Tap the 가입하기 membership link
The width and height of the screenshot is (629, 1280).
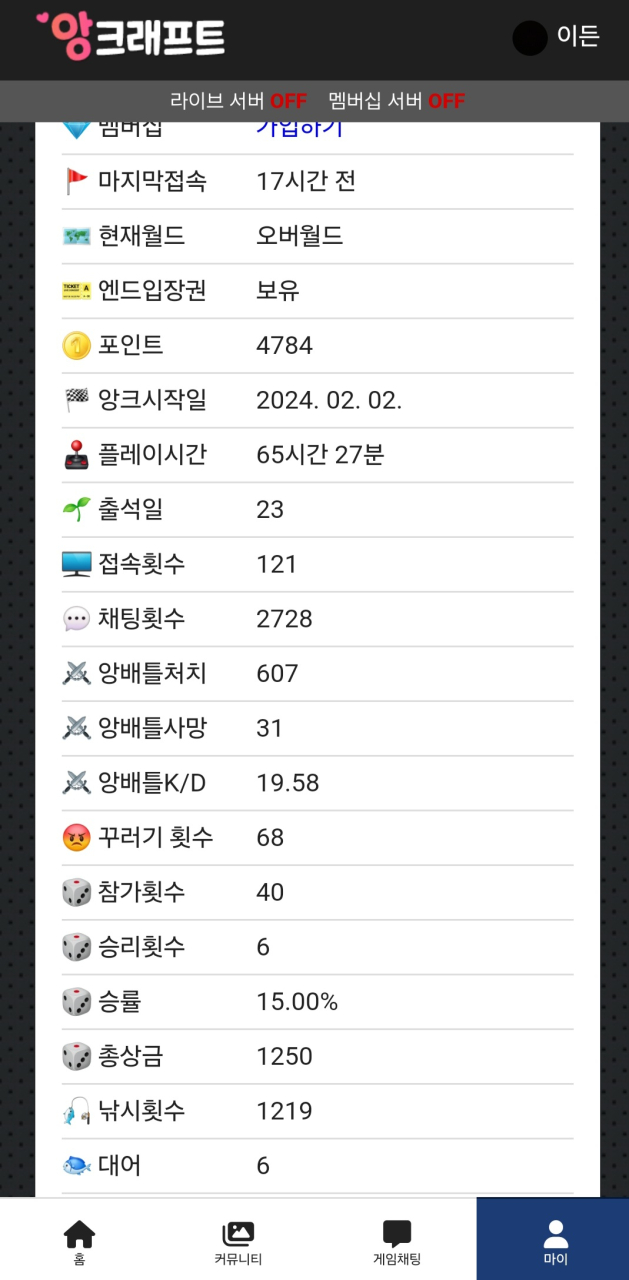tap(299, 129)
